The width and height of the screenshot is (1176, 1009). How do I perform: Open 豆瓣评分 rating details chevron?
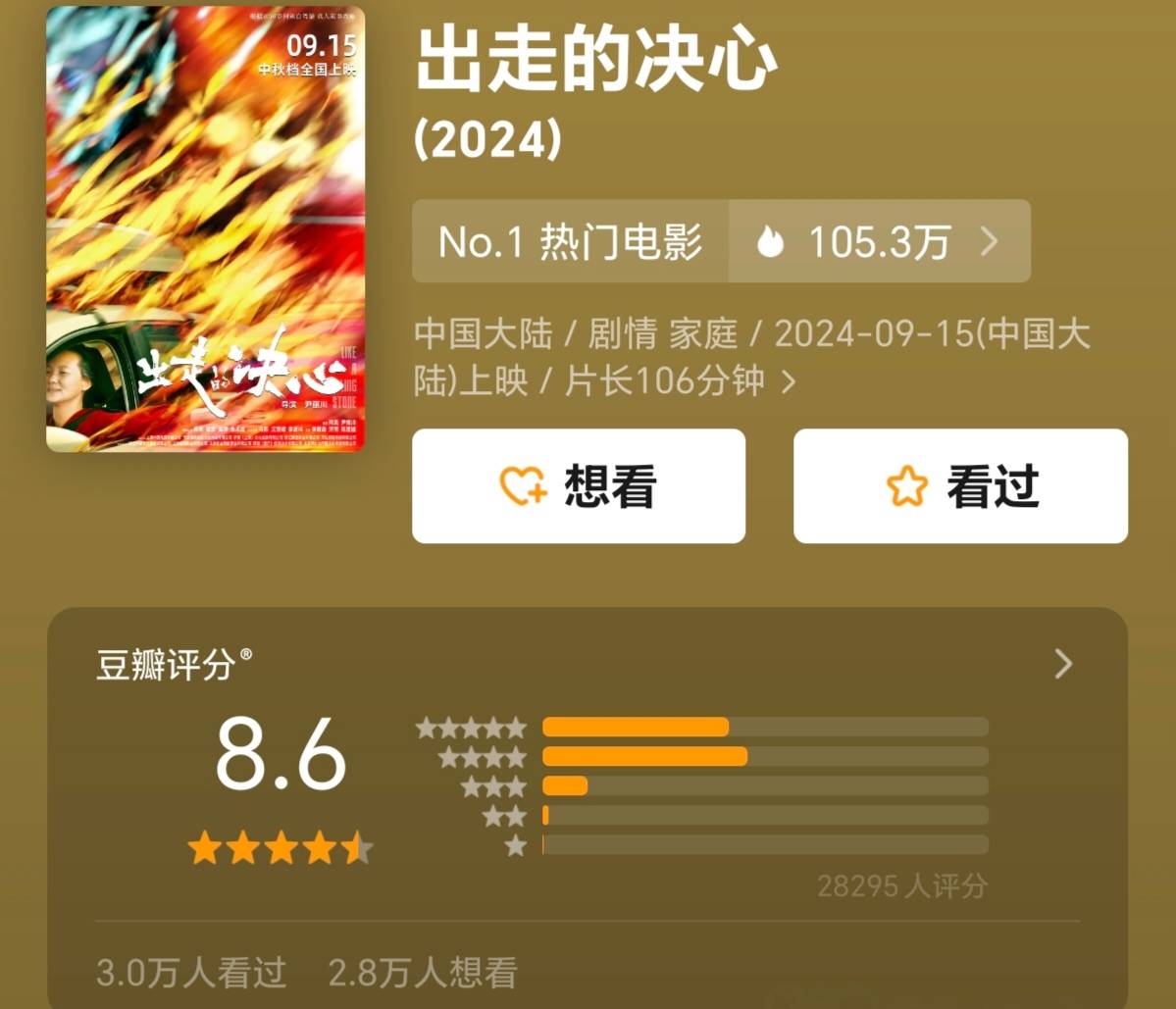[x=1063, y=665]
